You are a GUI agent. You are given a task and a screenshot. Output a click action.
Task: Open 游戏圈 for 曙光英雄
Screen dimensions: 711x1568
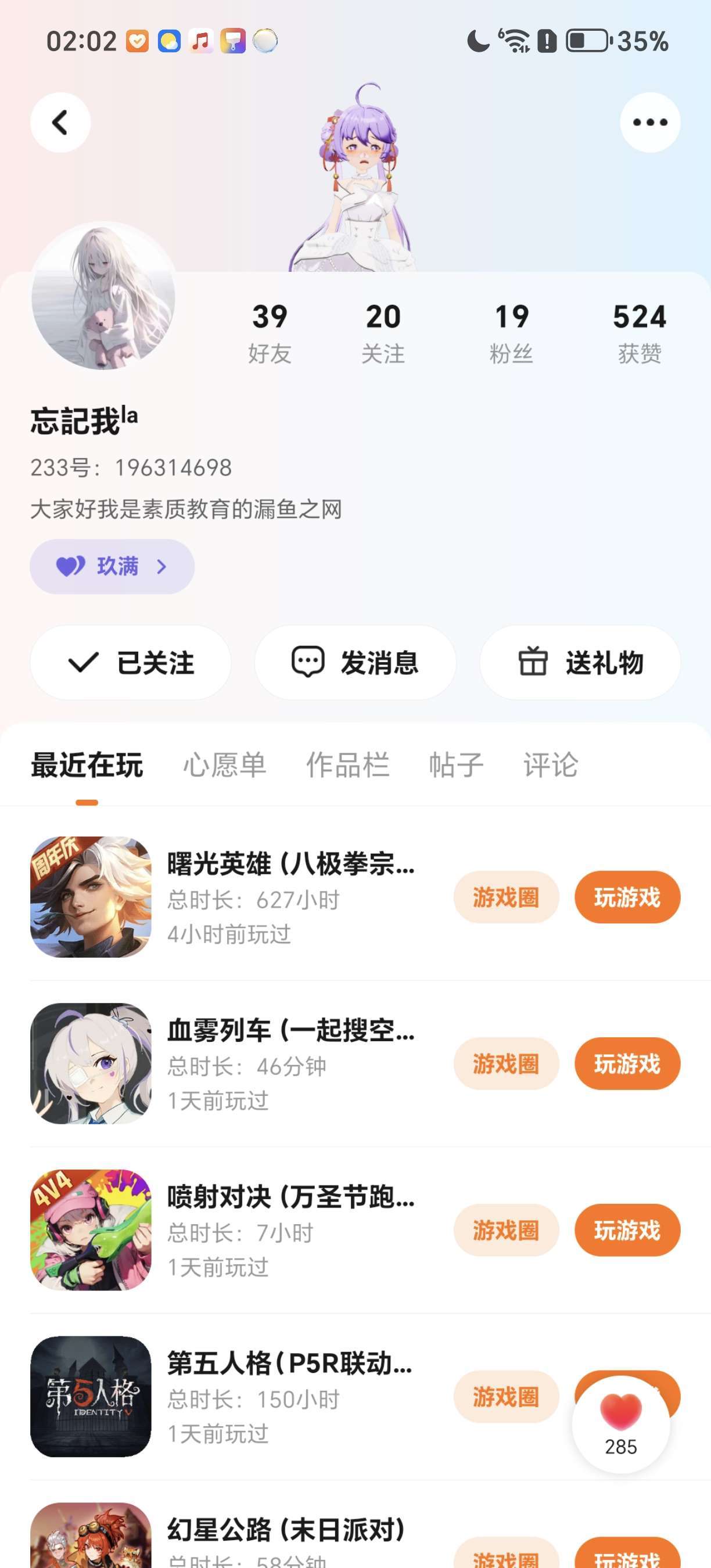[506, 897]
